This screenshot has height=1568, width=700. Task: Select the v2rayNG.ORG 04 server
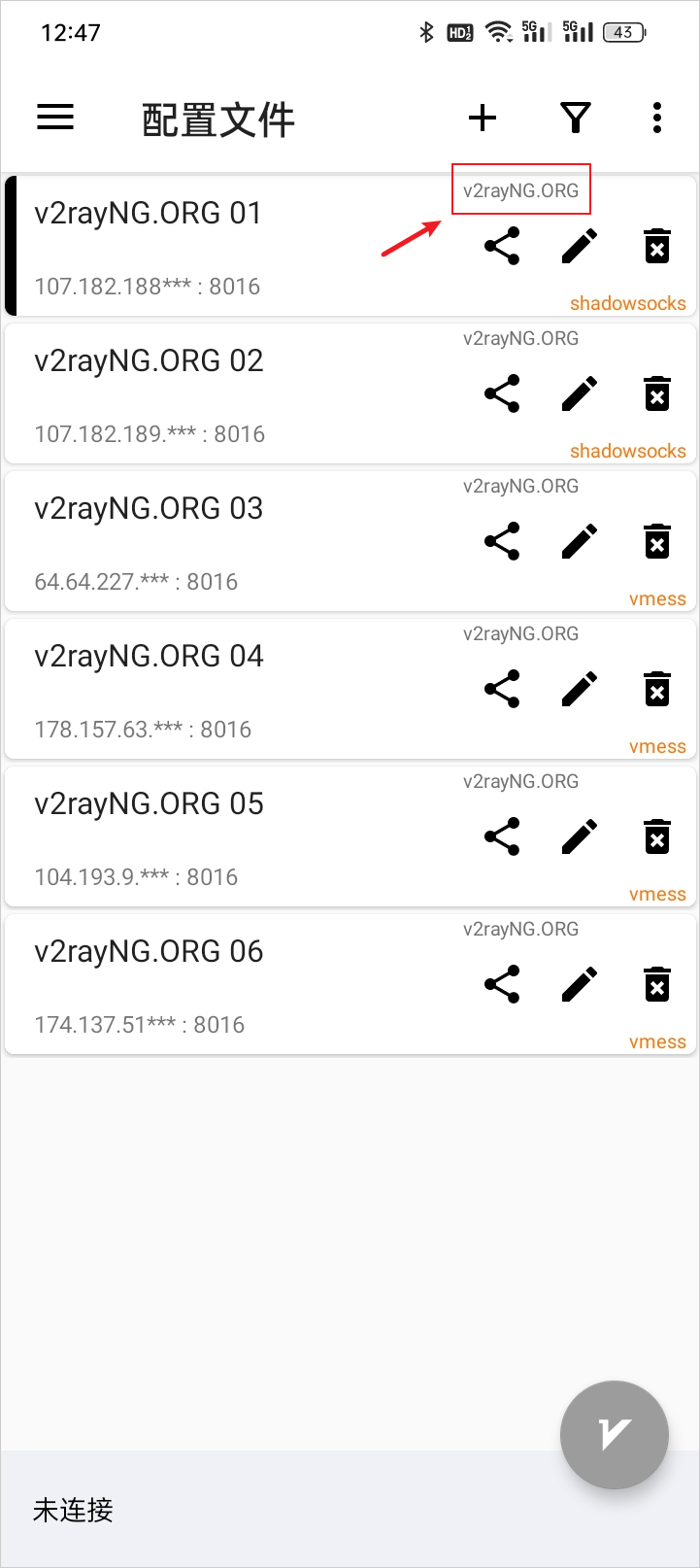(x=194, y=689)
